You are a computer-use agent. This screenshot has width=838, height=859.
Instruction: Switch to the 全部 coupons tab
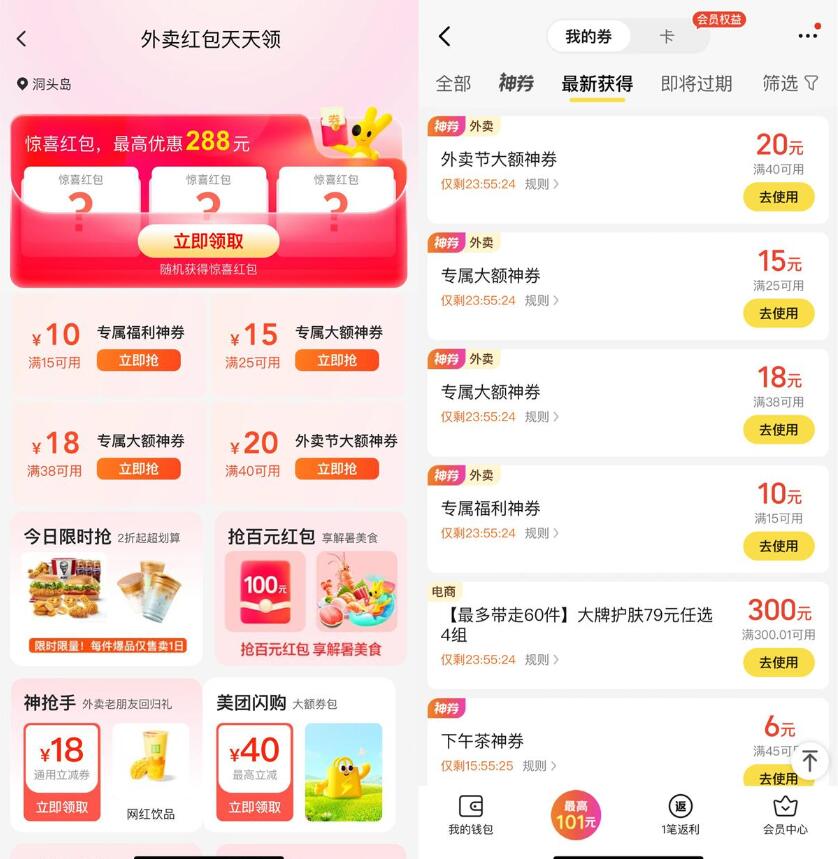coord(453,84)
